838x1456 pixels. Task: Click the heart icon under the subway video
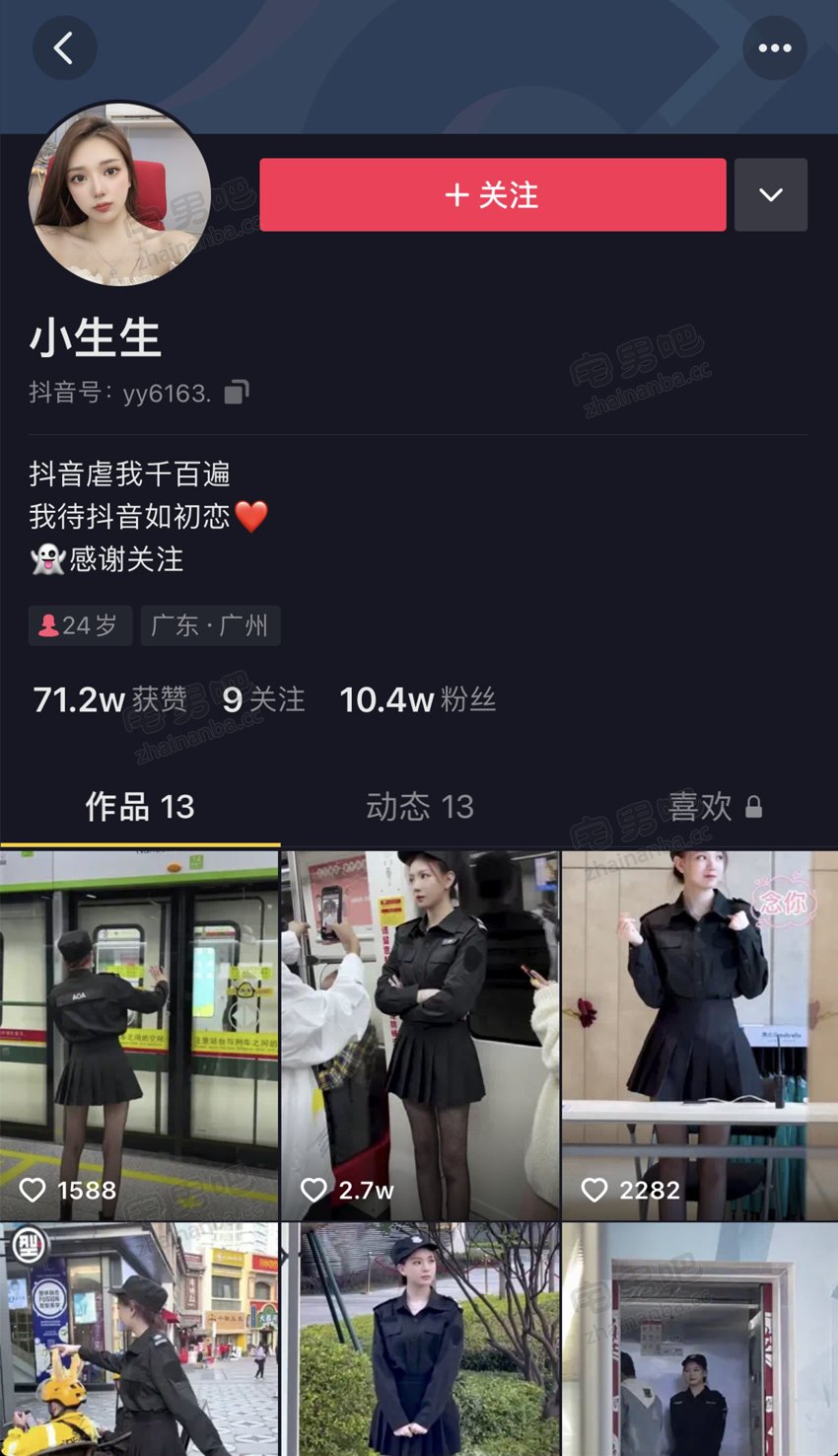click(35, 1191)
